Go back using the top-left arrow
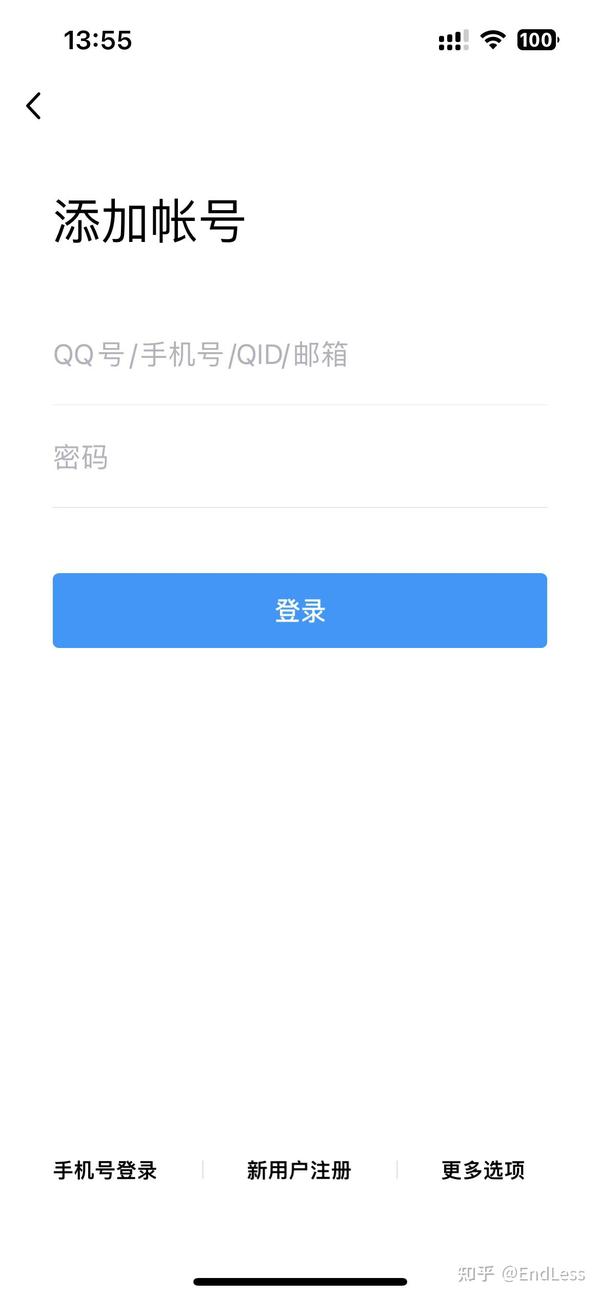600x1298 pixels. click(34, 106)
